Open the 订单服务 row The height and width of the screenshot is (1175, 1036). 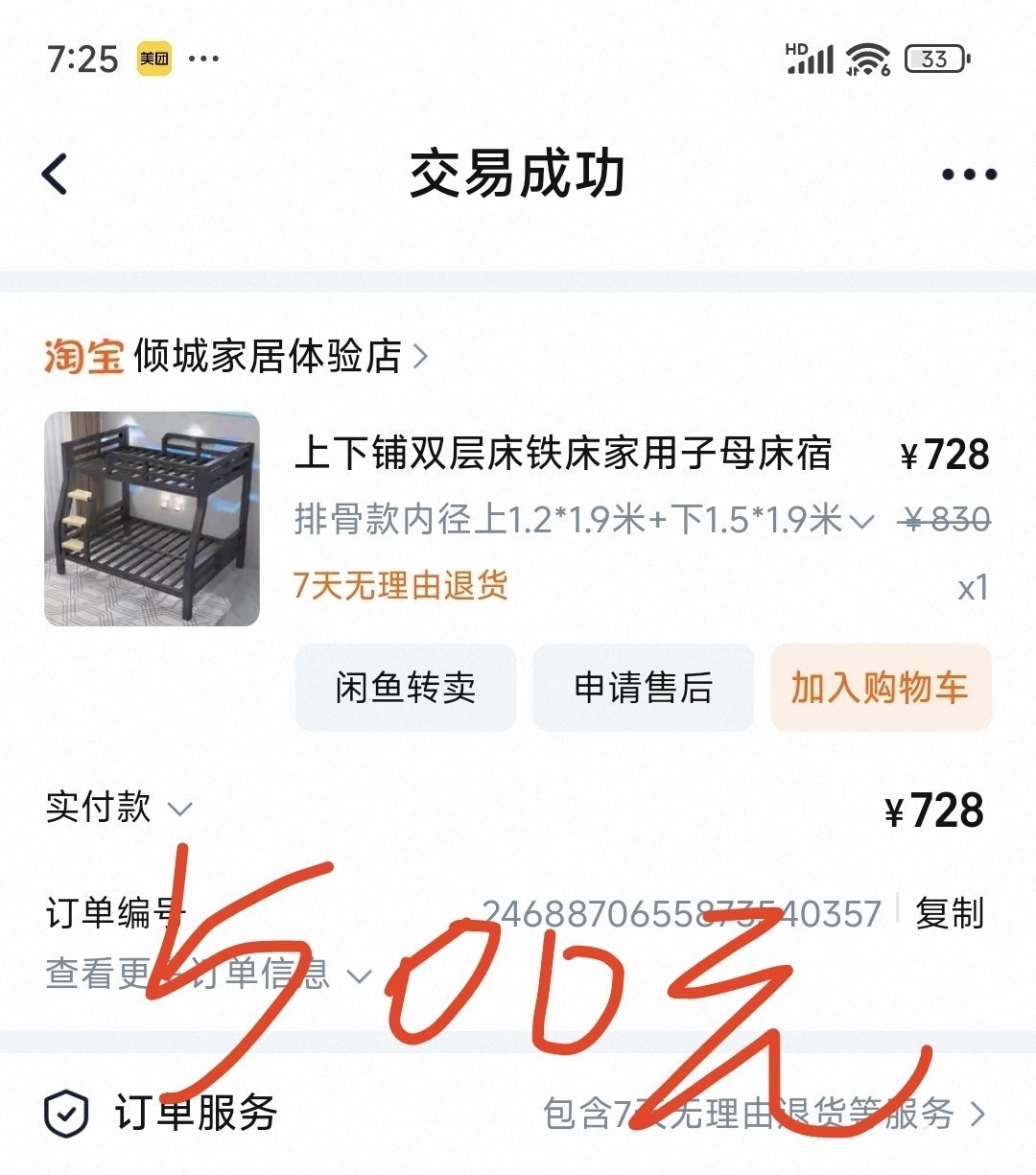pos(518,1114)
